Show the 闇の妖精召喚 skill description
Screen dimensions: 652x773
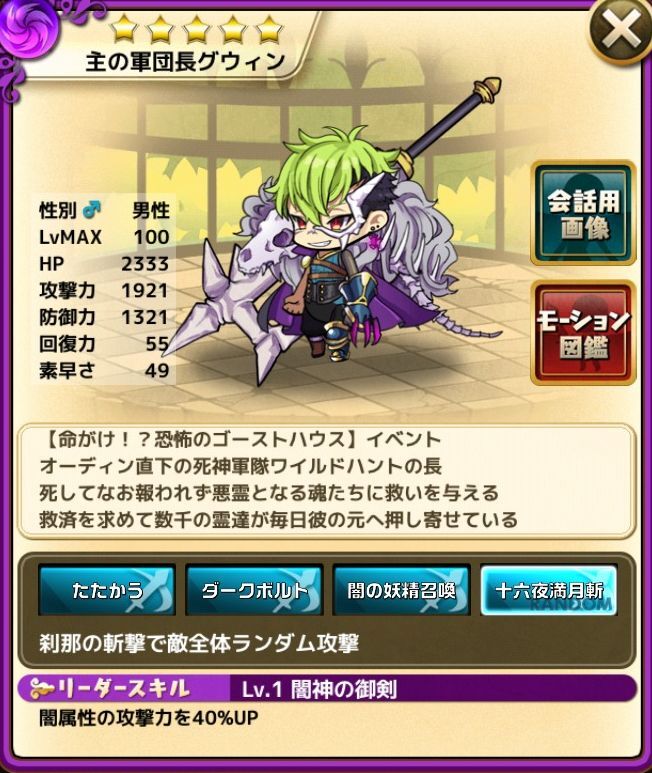(401, 590)
